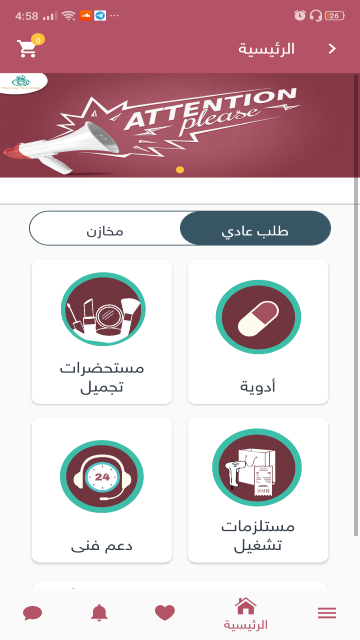Open the shopping cart icon
Screen dimensions: 360x640
pyautogui.click(x=28, y=48)
